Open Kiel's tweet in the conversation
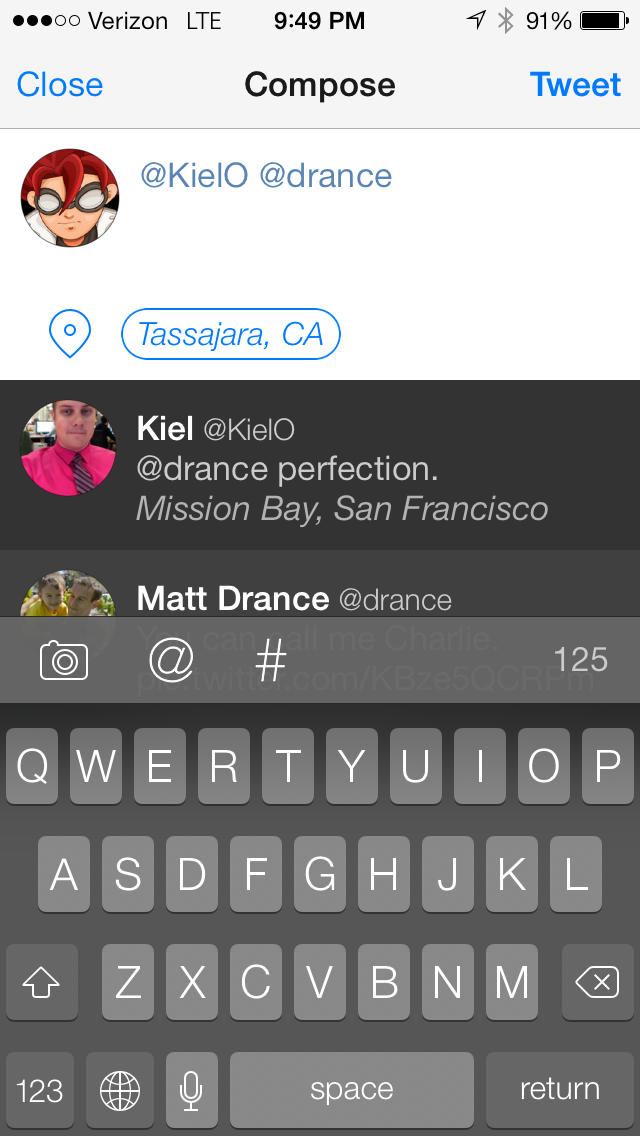Viewport: 640px width, 1136px height. click(x=340, y=467)
